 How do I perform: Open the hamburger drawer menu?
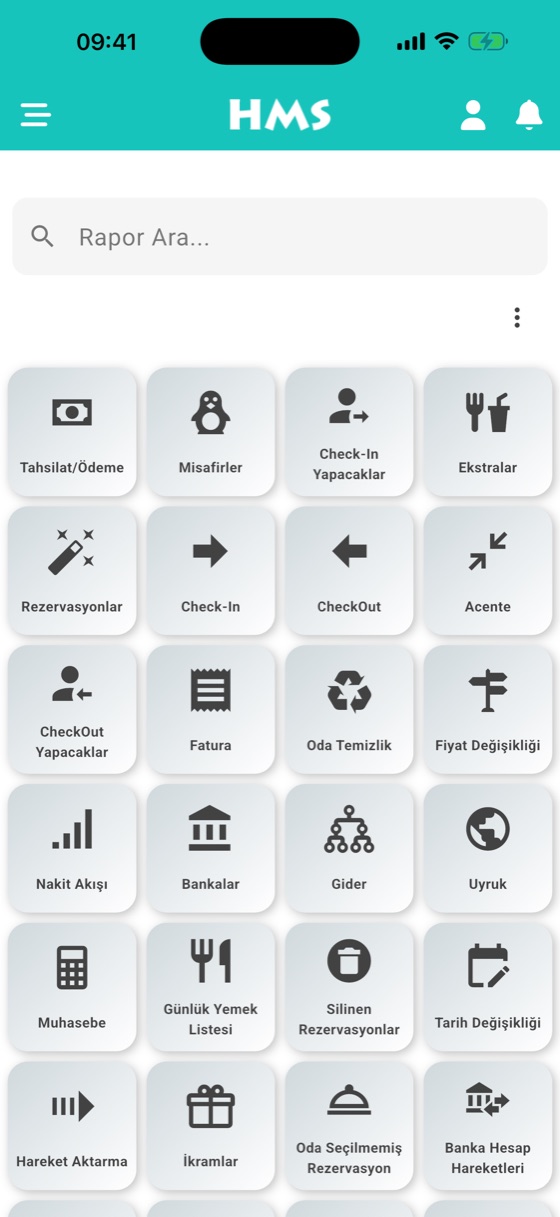click(36, 115)
